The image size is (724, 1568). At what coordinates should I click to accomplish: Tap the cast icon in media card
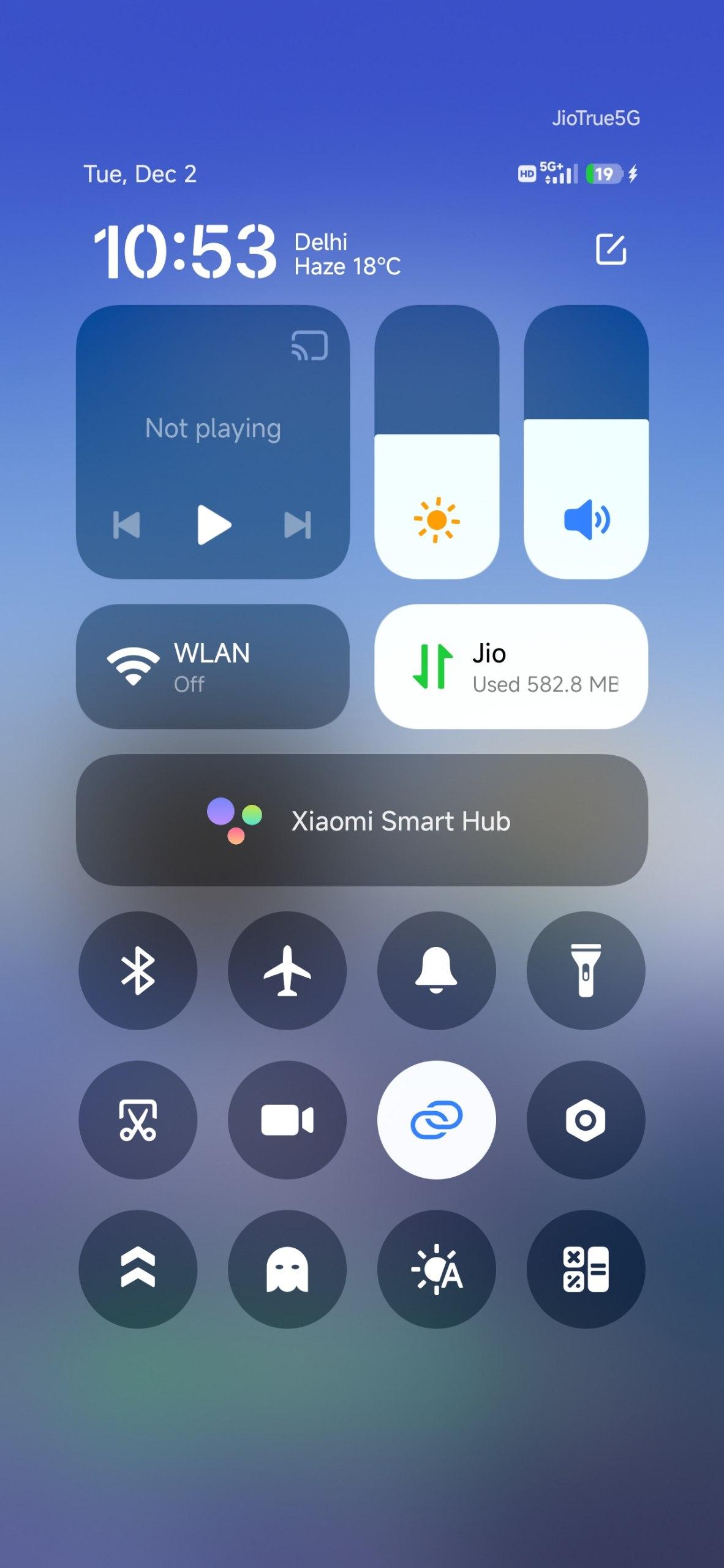coord(309,345)
